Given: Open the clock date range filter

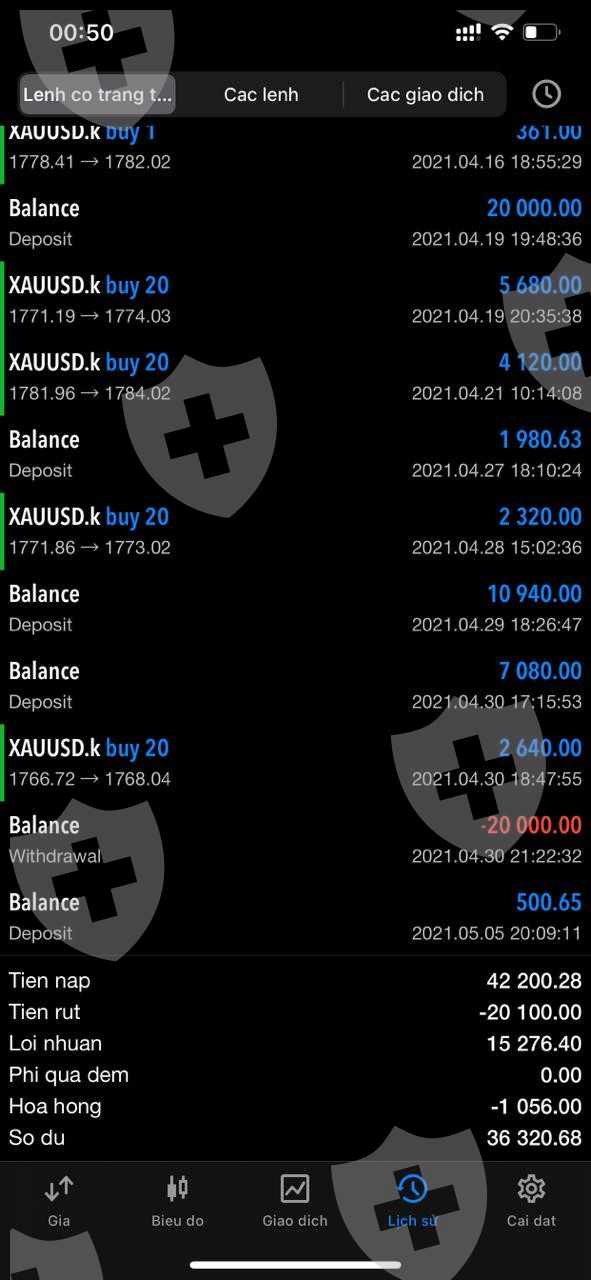Looking at the screenshot, I should pos(545,94).
